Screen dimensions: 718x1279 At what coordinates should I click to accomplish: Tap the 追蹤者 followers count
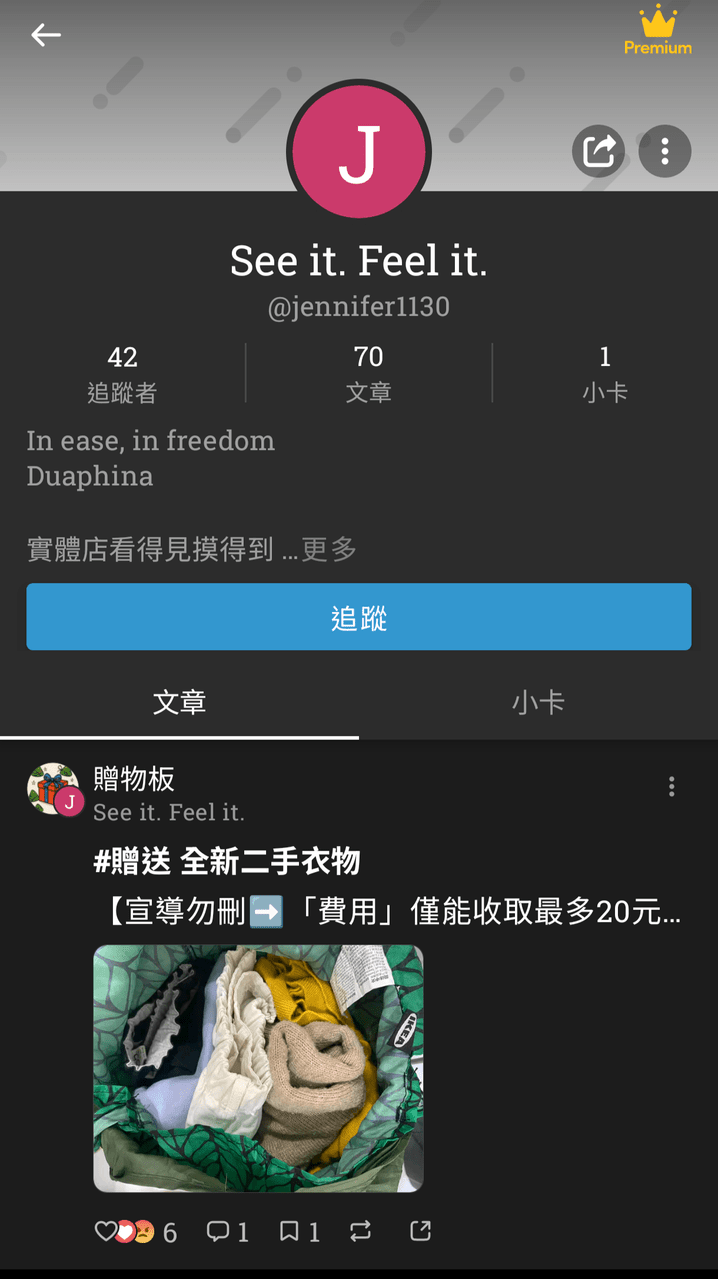pos(122,374)
